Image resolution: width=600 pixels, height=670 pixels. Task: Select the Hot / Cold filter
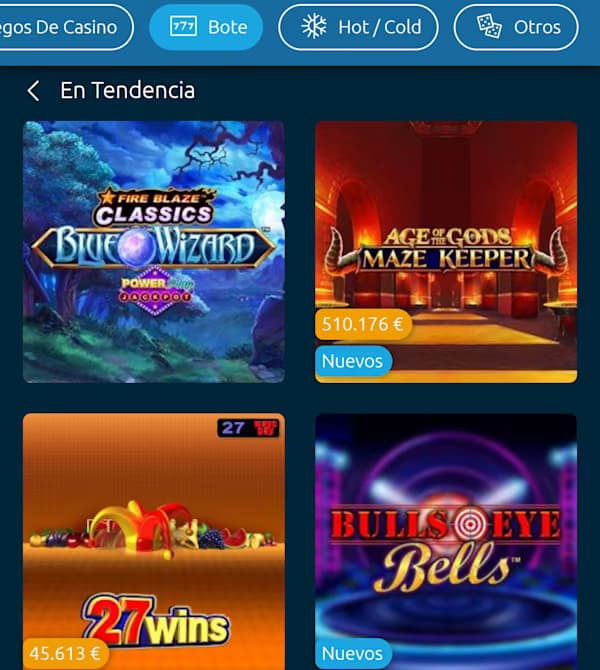point(358,27)
